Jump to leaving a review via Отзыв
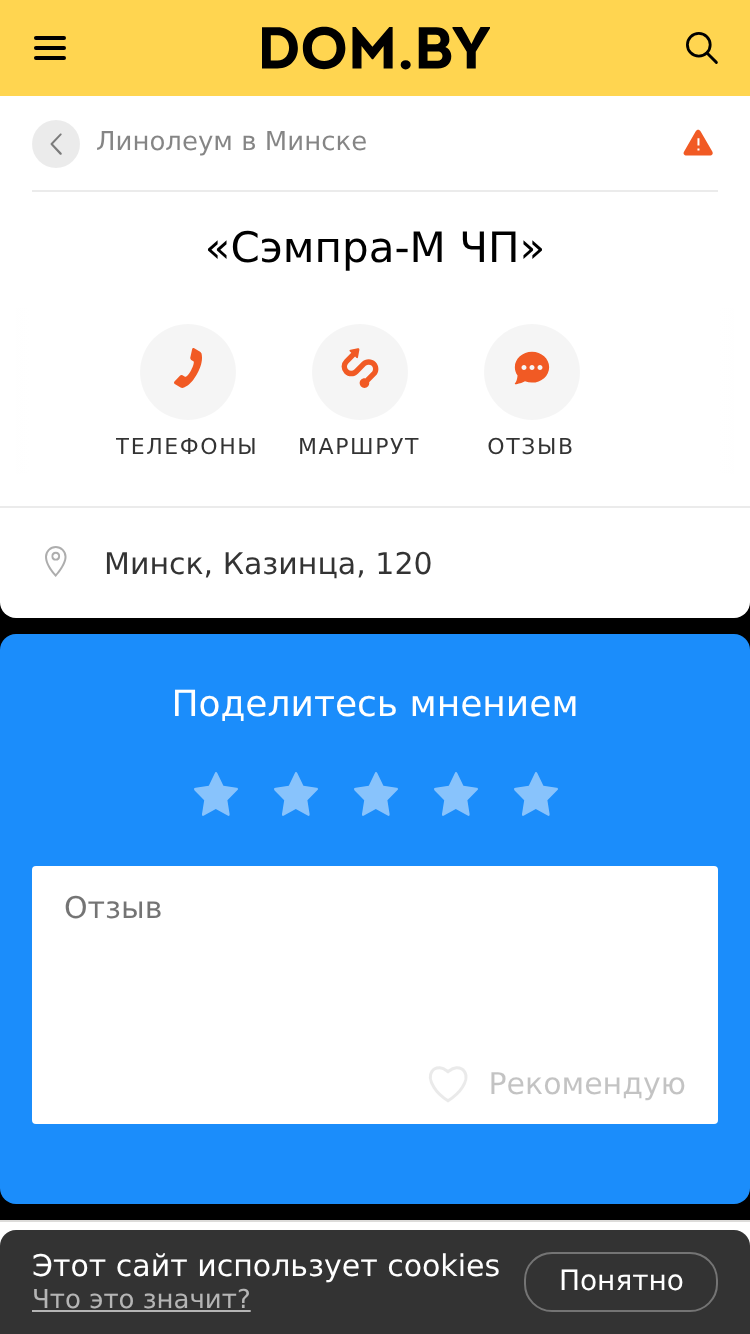Image resolution: width=750 pixels, height=1334 pixels. [531, 391]
